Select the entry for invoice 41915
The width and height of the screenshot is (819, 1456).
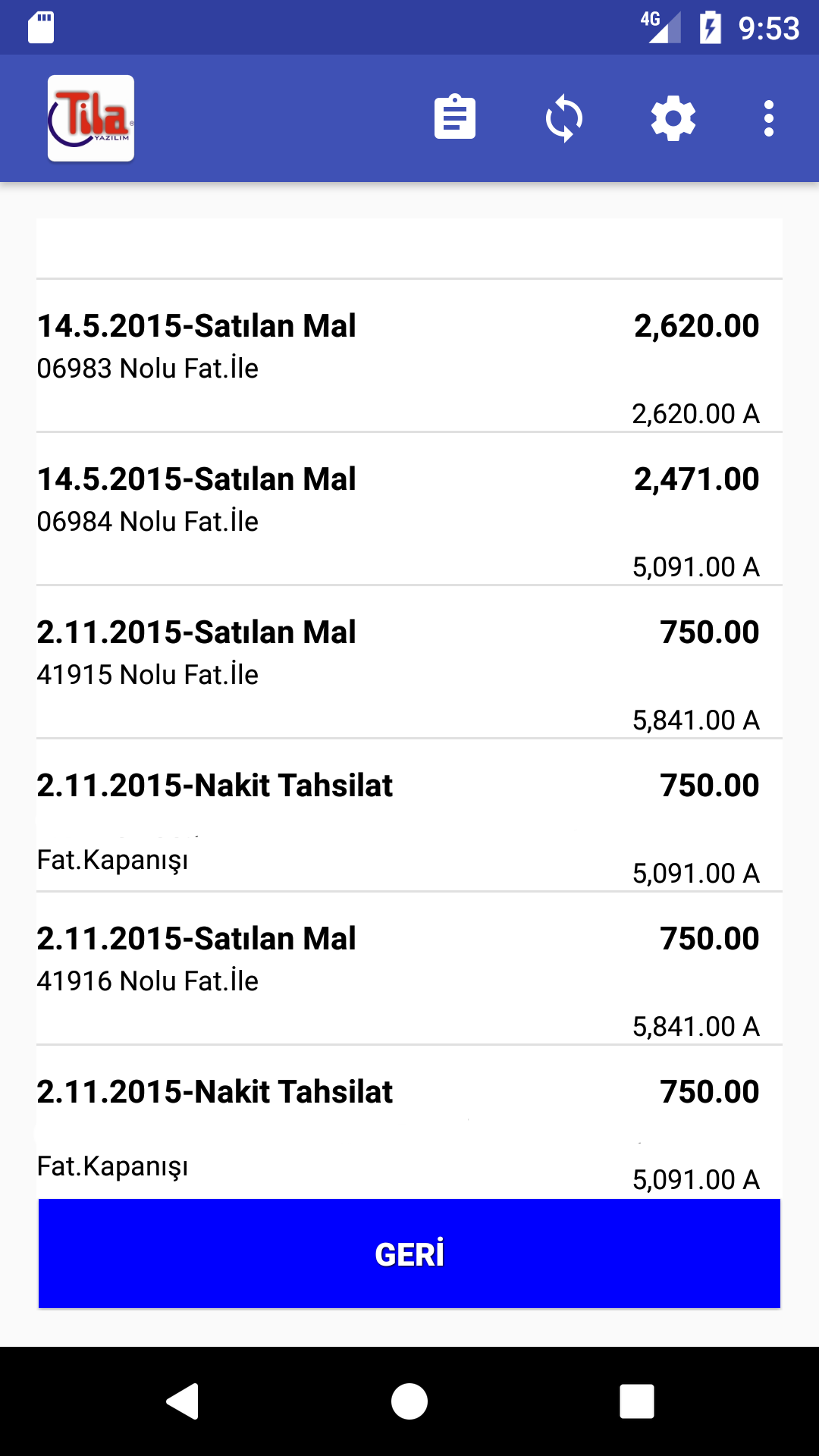tap(409, 663)
